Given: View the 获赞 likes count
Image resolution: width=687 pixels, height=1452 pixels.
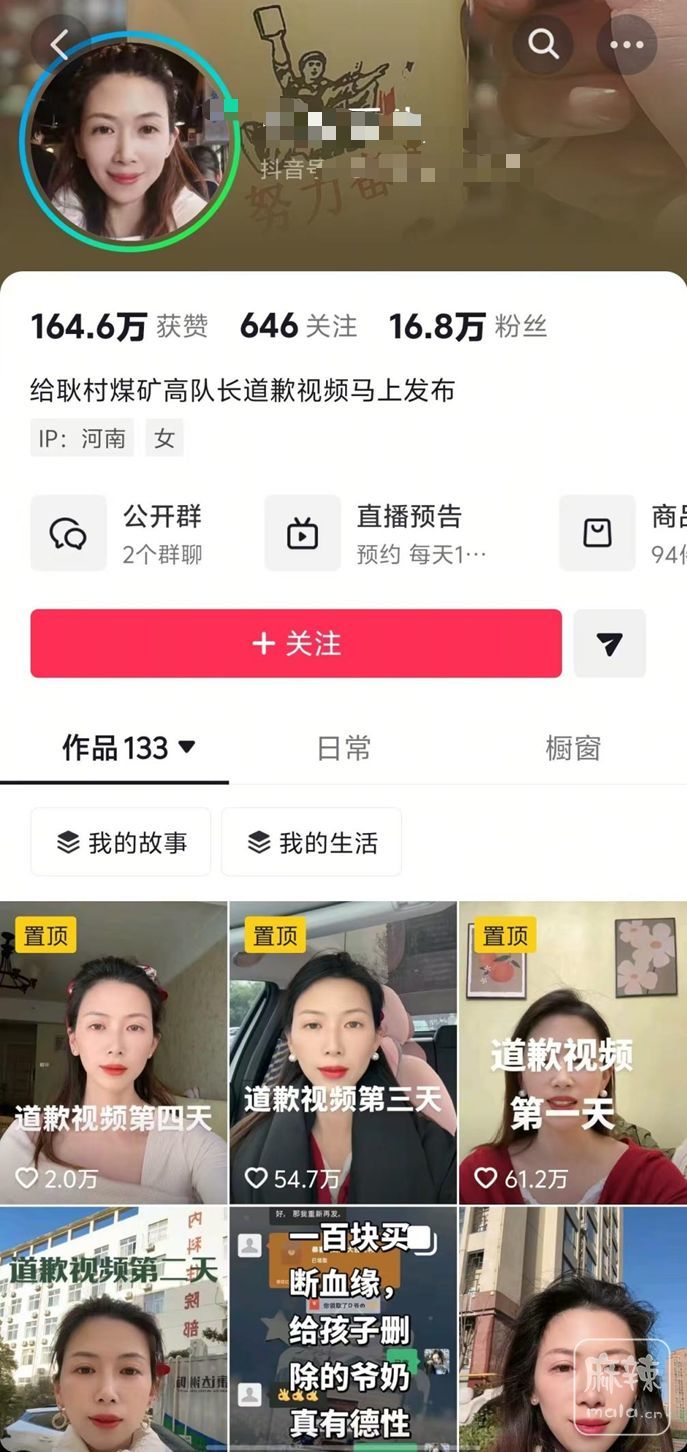Looking at the screenshot, I should (x=119, y=326).
